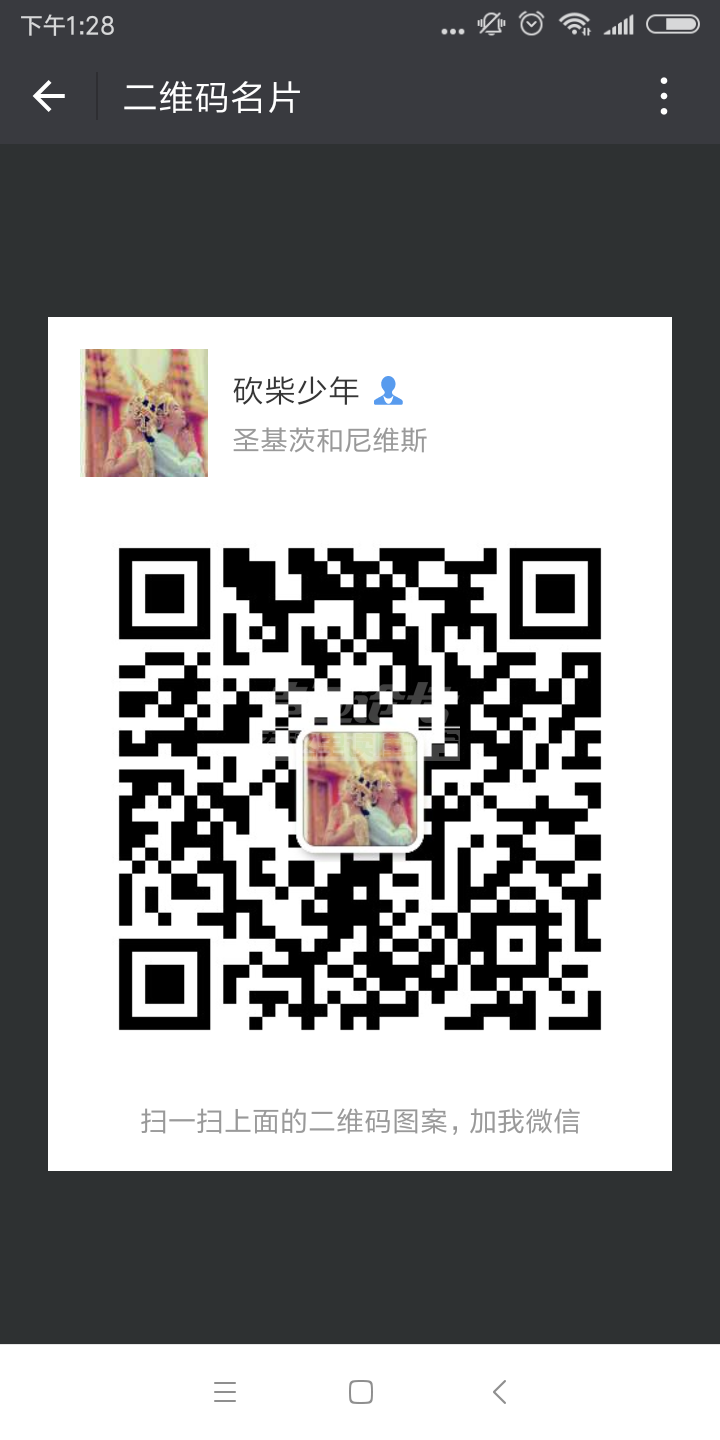The width and height of the screenshot is (720, 1440).
Task: Tap the back button in navigation bar
Action: [x=500, y=1391]
